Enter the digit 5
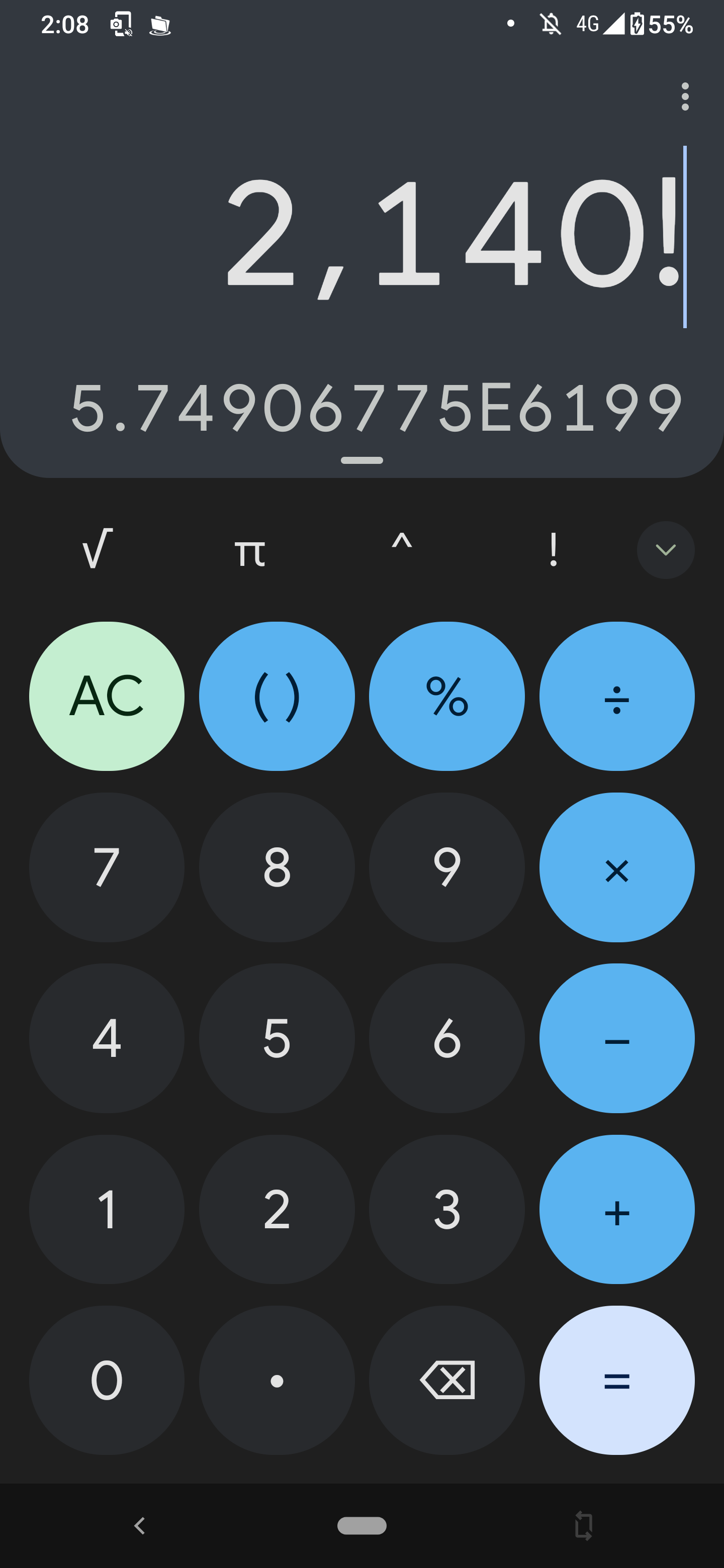This screenshot has height=1568, width=724. [277, 1038]
